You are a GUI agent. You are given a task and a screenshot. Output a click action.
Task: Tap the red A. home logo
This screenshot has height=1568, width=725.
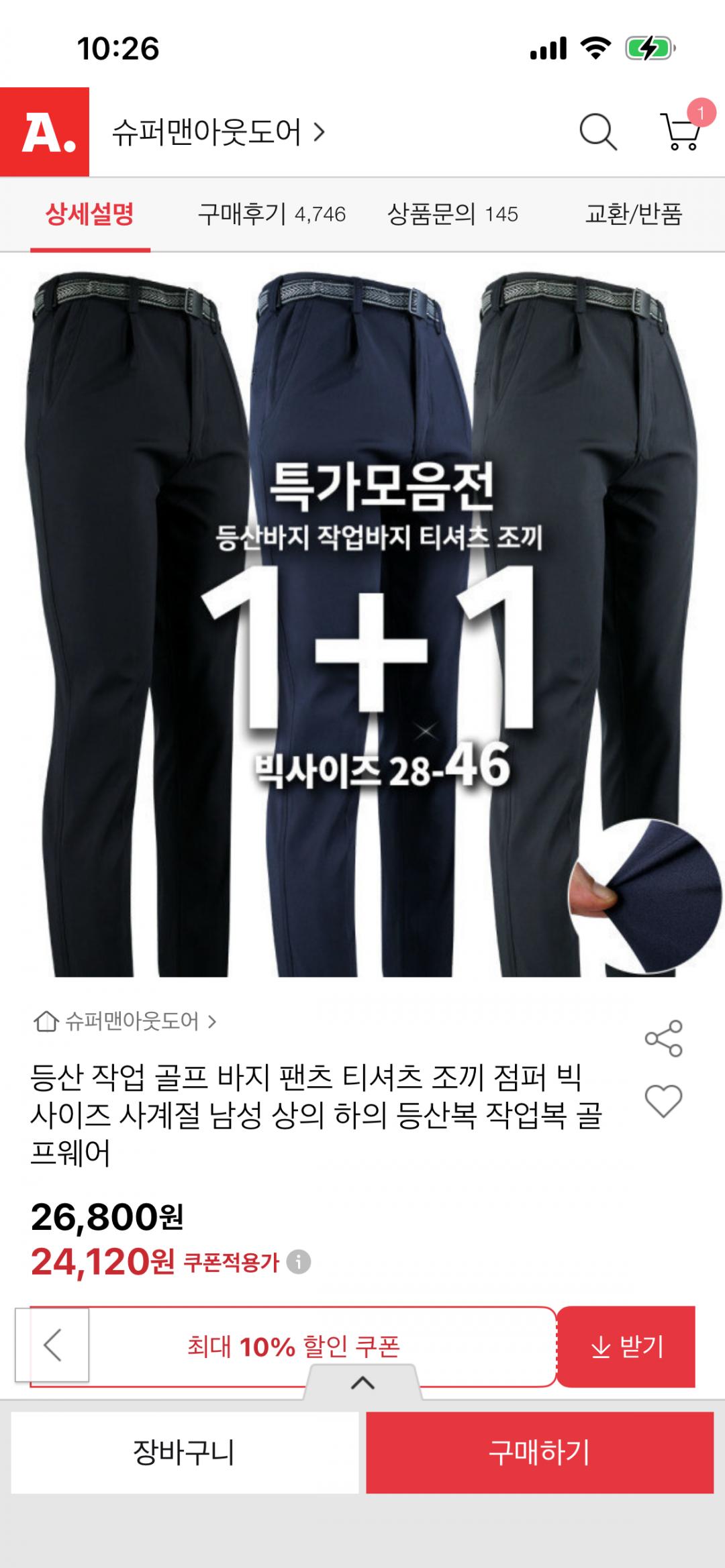click(x=44, y=132)
